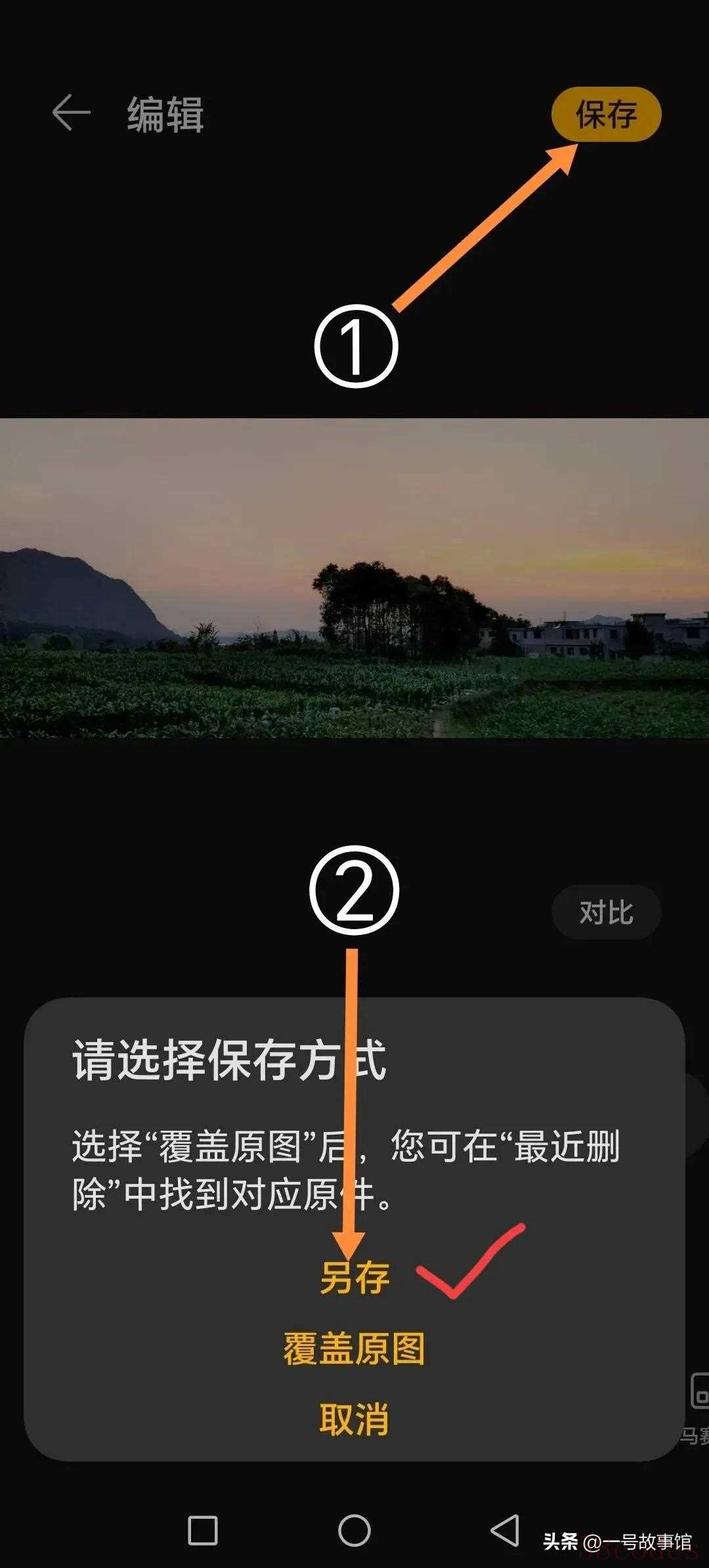The image size is (709, 1568).
Task: Tap the 保存 save button
Action: tap(606, 114)
